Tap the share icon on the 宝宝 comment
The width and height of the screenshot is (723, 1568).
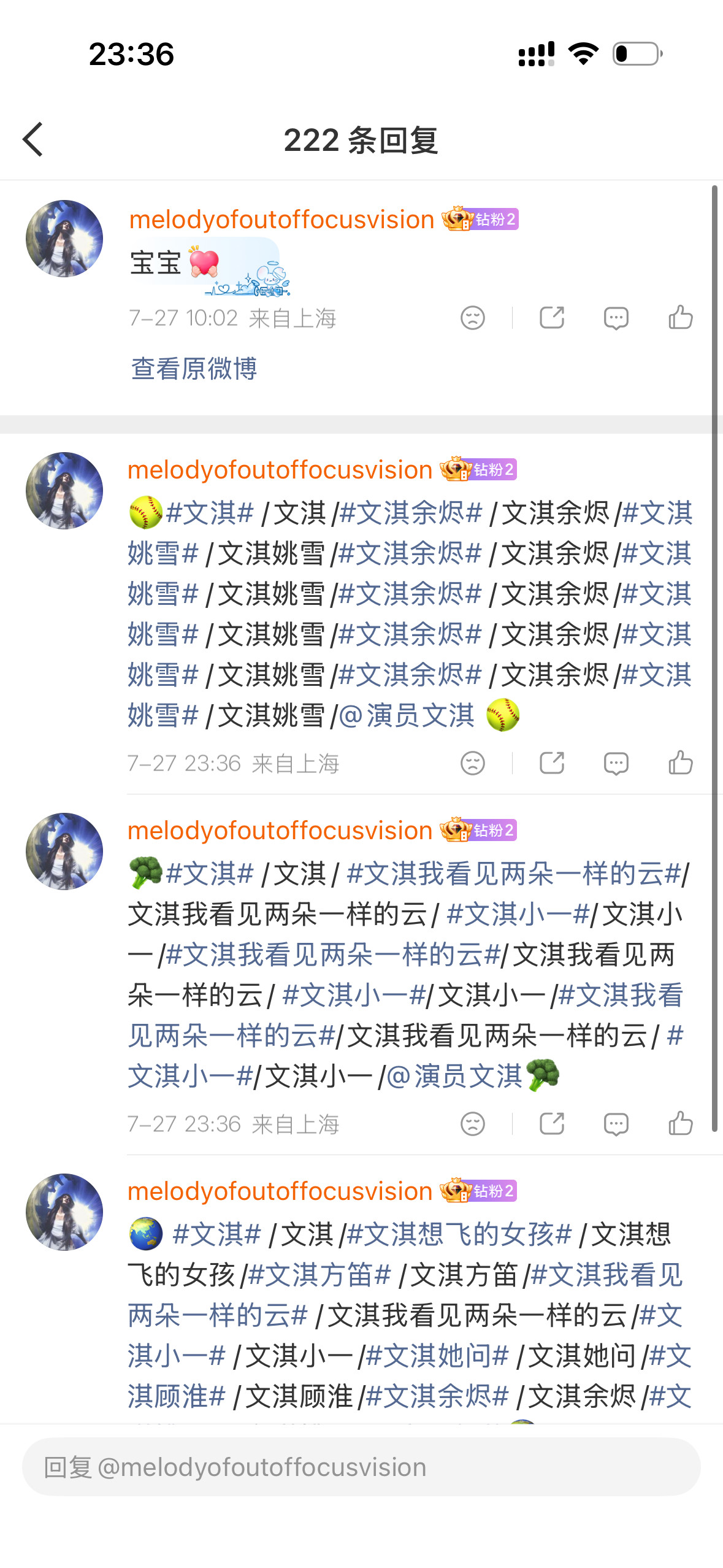(552, 318)
